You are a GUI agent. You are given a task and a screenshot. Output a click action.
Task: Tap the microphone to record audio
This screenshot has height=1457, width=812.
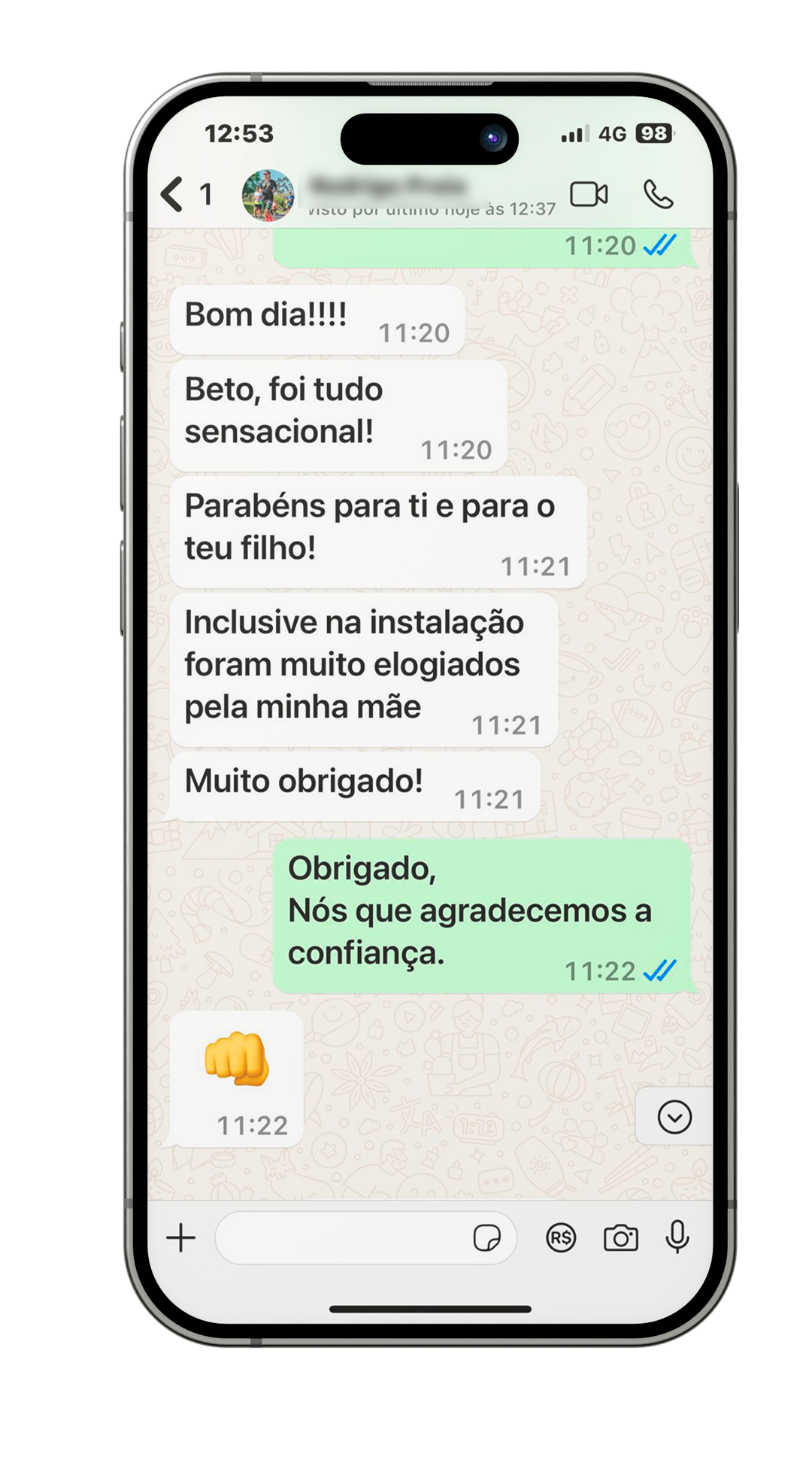[x=677, y=1237]
